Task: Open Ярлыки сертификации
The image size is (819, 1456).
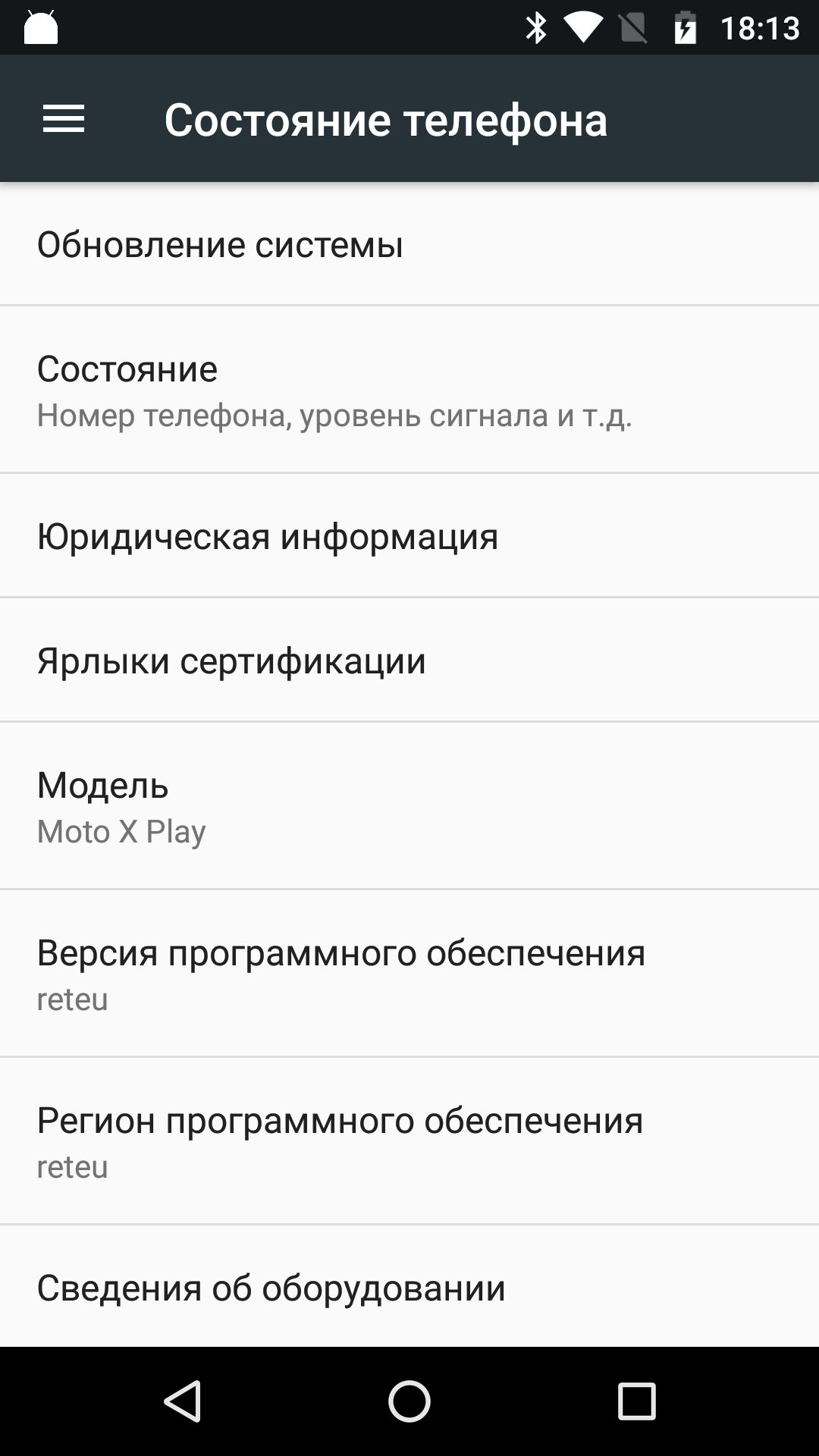Action: [x=409, y=660]
